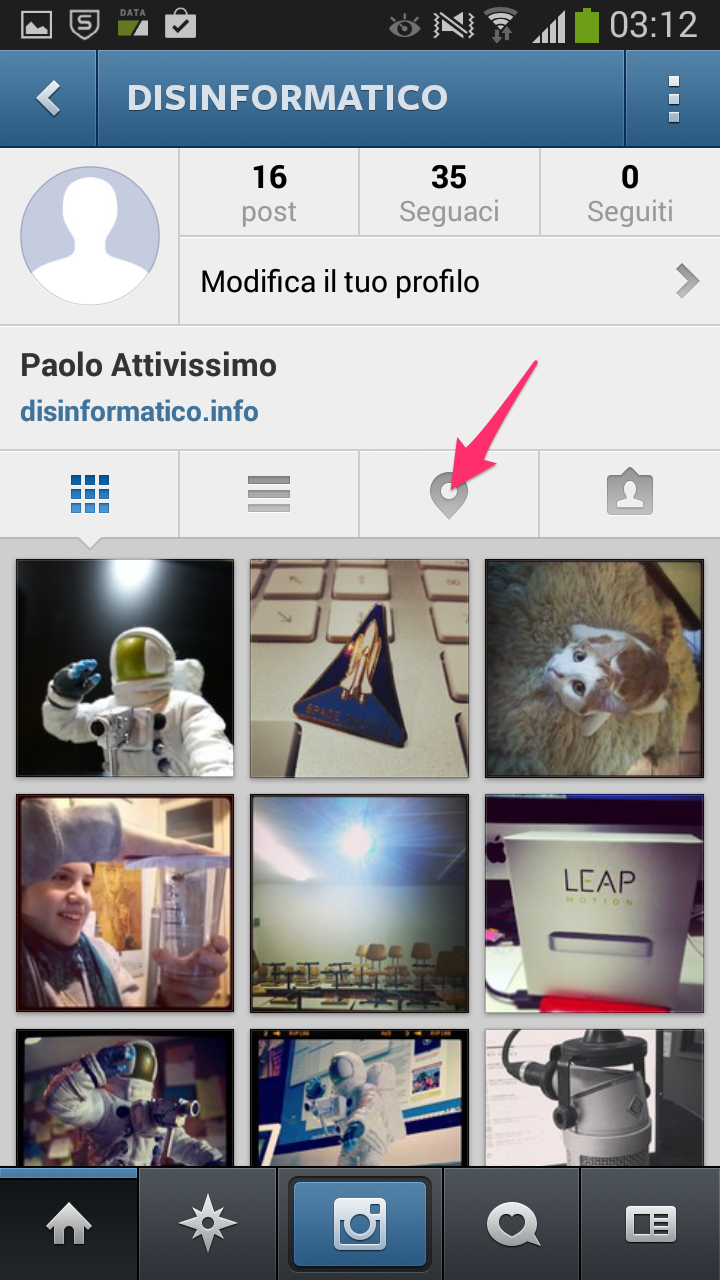Show the tagged photos tab

click(629, 494)
